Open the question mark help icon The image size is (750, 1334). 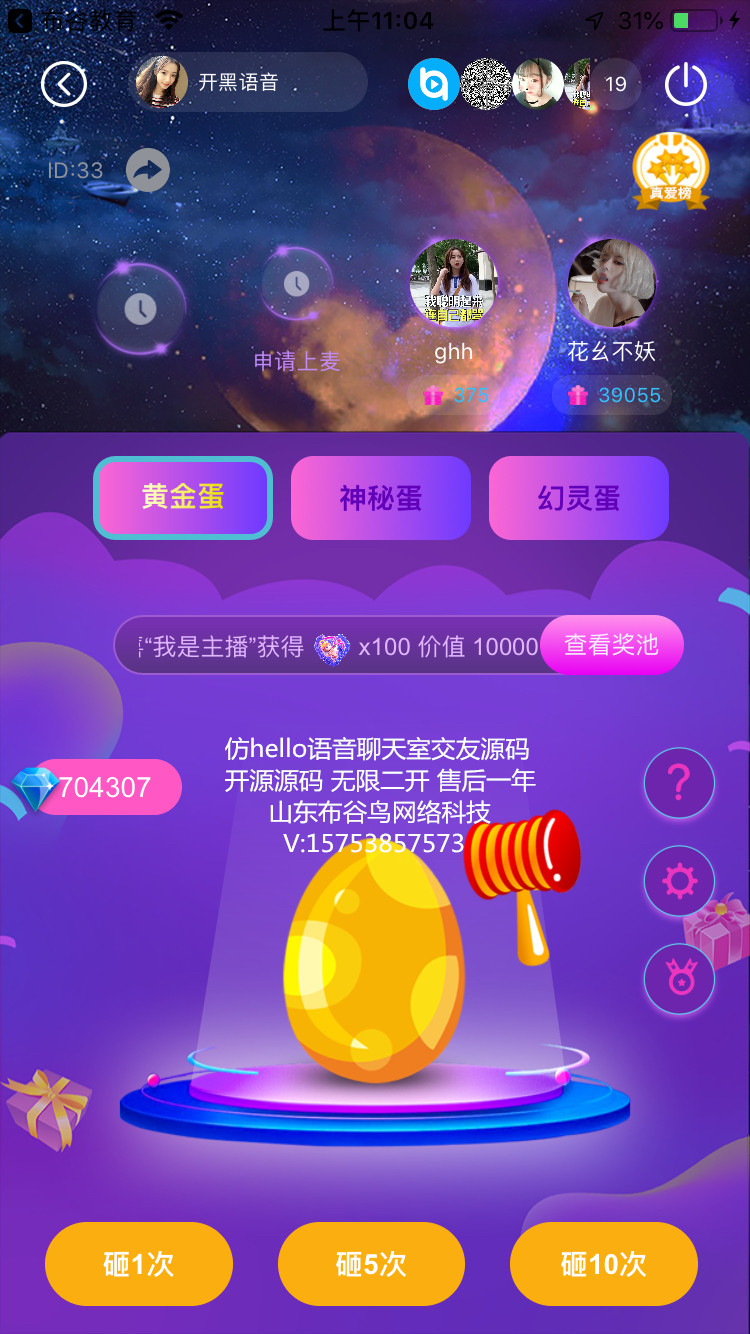(679, 783)
